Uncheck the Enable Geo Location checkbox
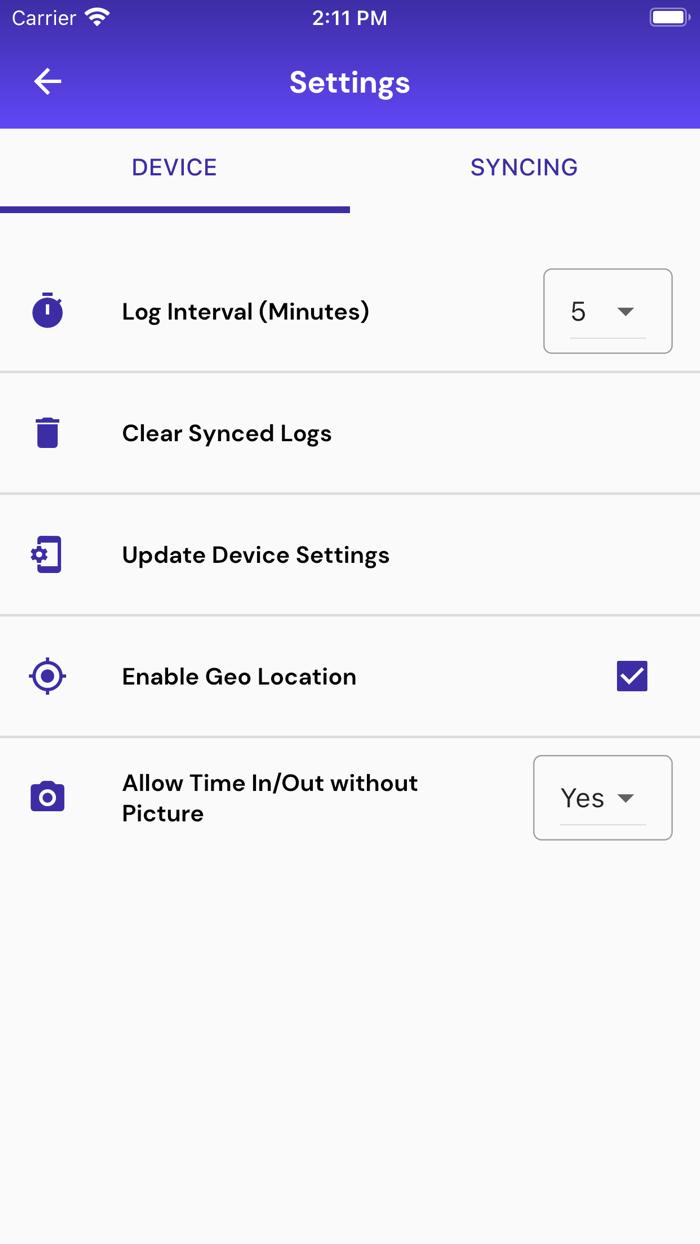The image size is (700, 1244). [x=632, y=677]
